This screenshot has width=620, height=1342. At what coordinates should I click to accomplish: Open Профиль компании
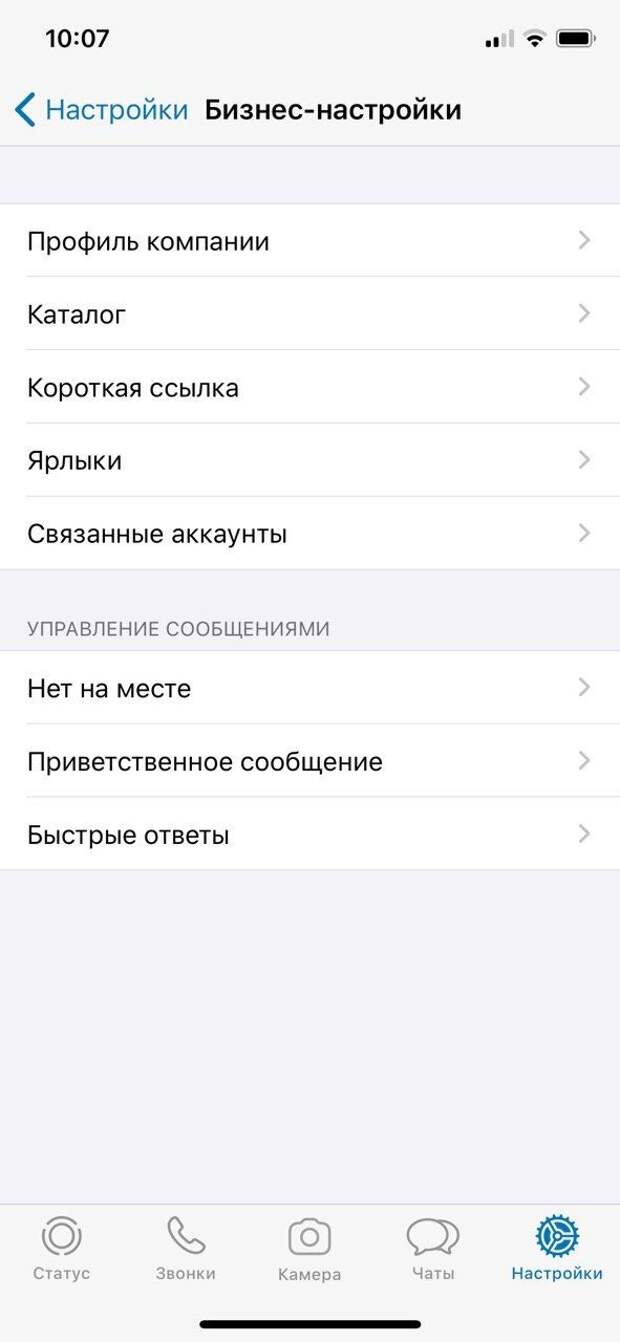310,241
